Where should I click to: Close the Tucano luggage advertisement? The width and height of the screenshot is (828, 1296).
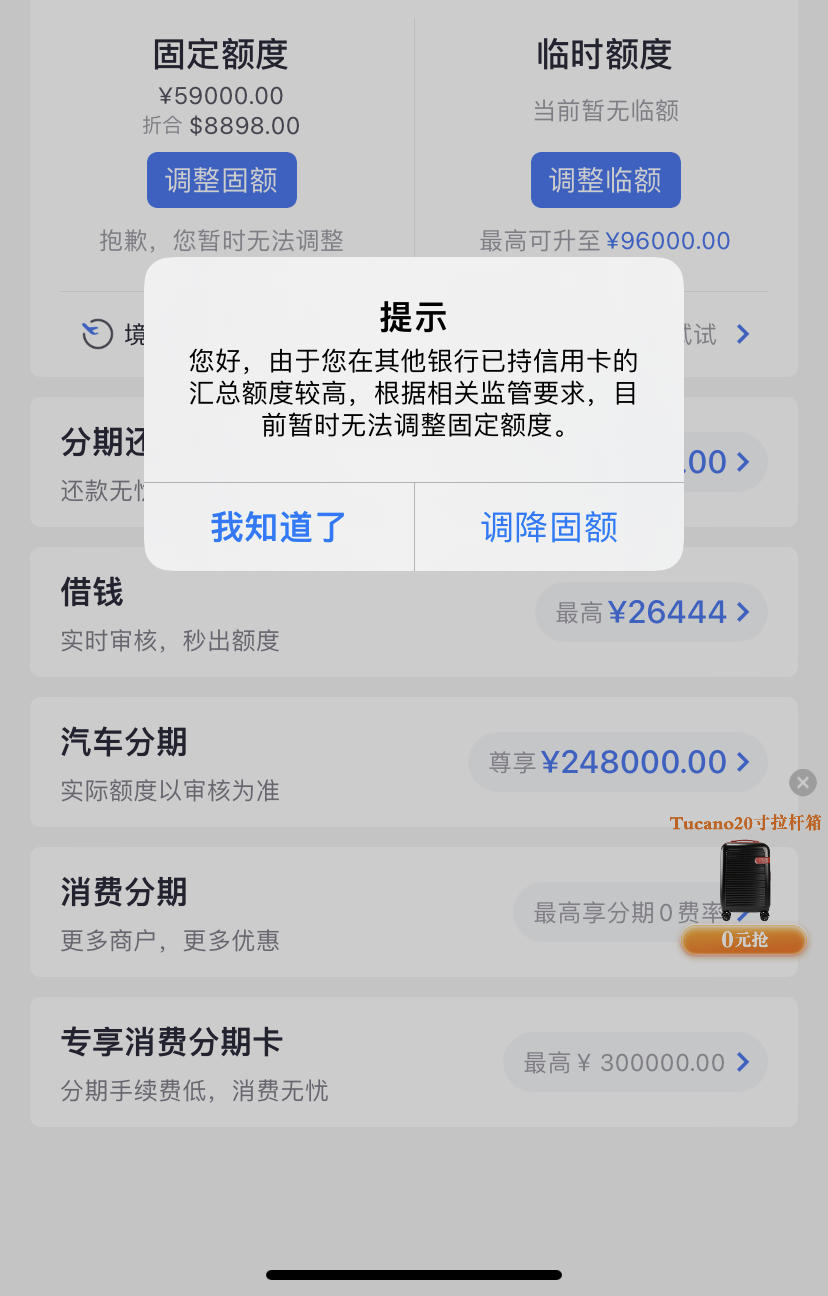click(x=803, y=782)
